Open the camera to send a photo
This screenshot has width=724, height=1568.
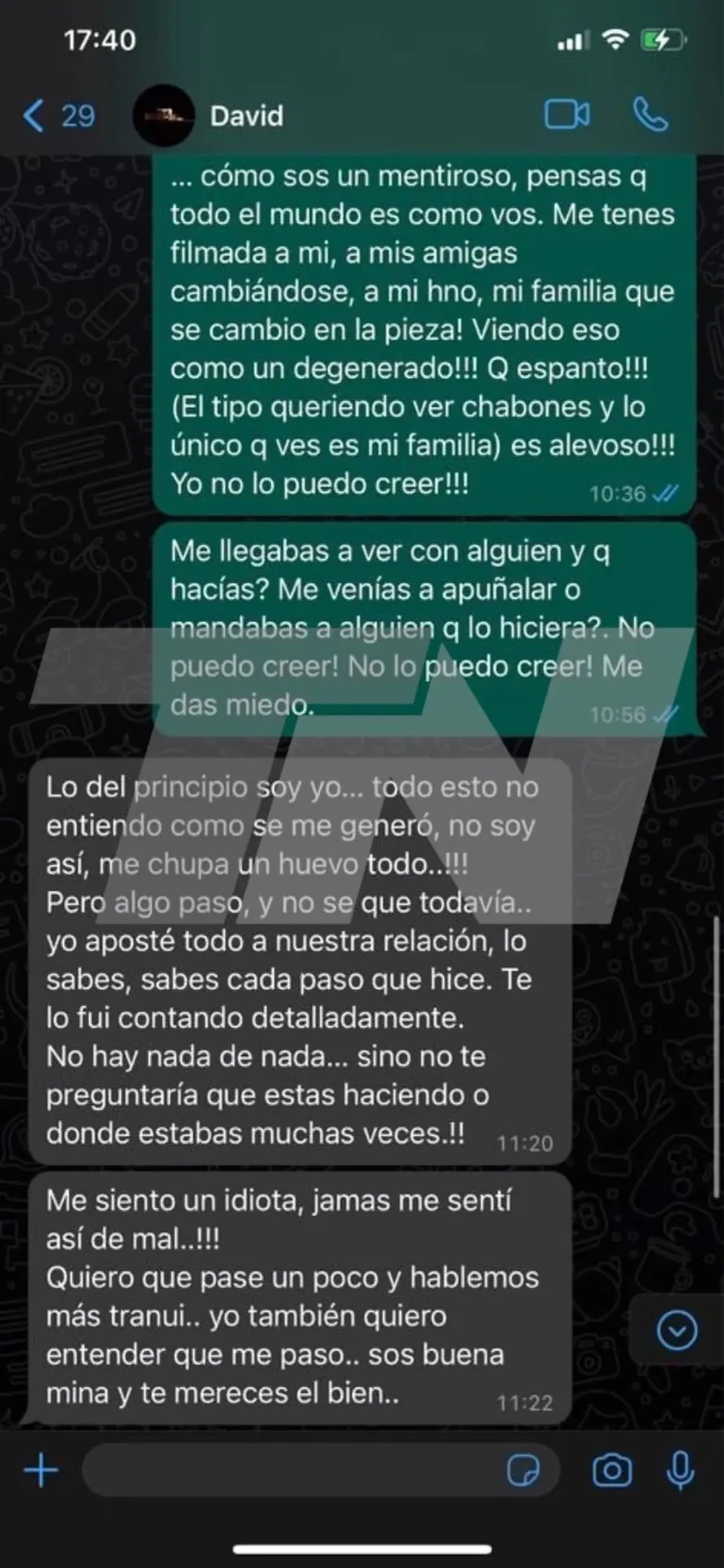(x=612, y=1471)
